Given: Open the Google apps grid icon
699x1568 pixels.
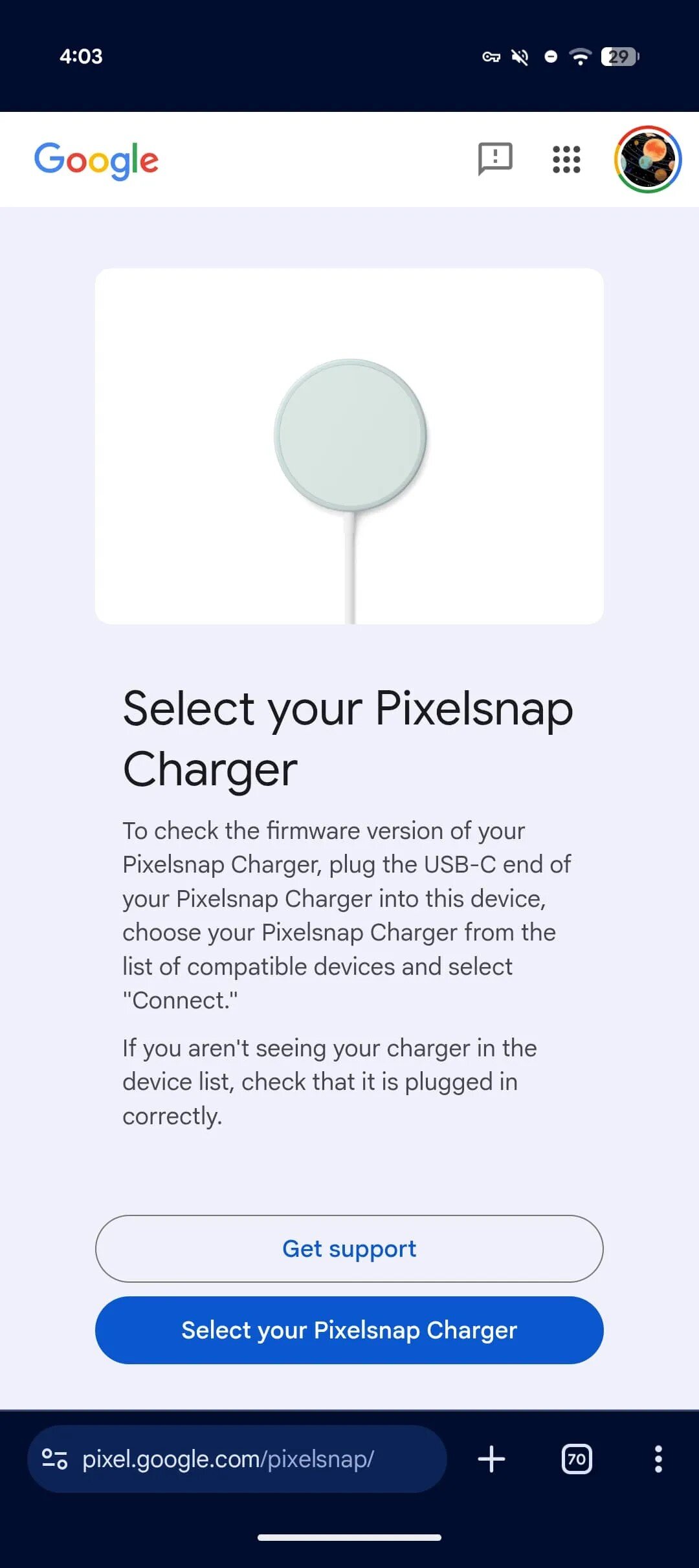Looking at the screenshot, I should (566, 159).
